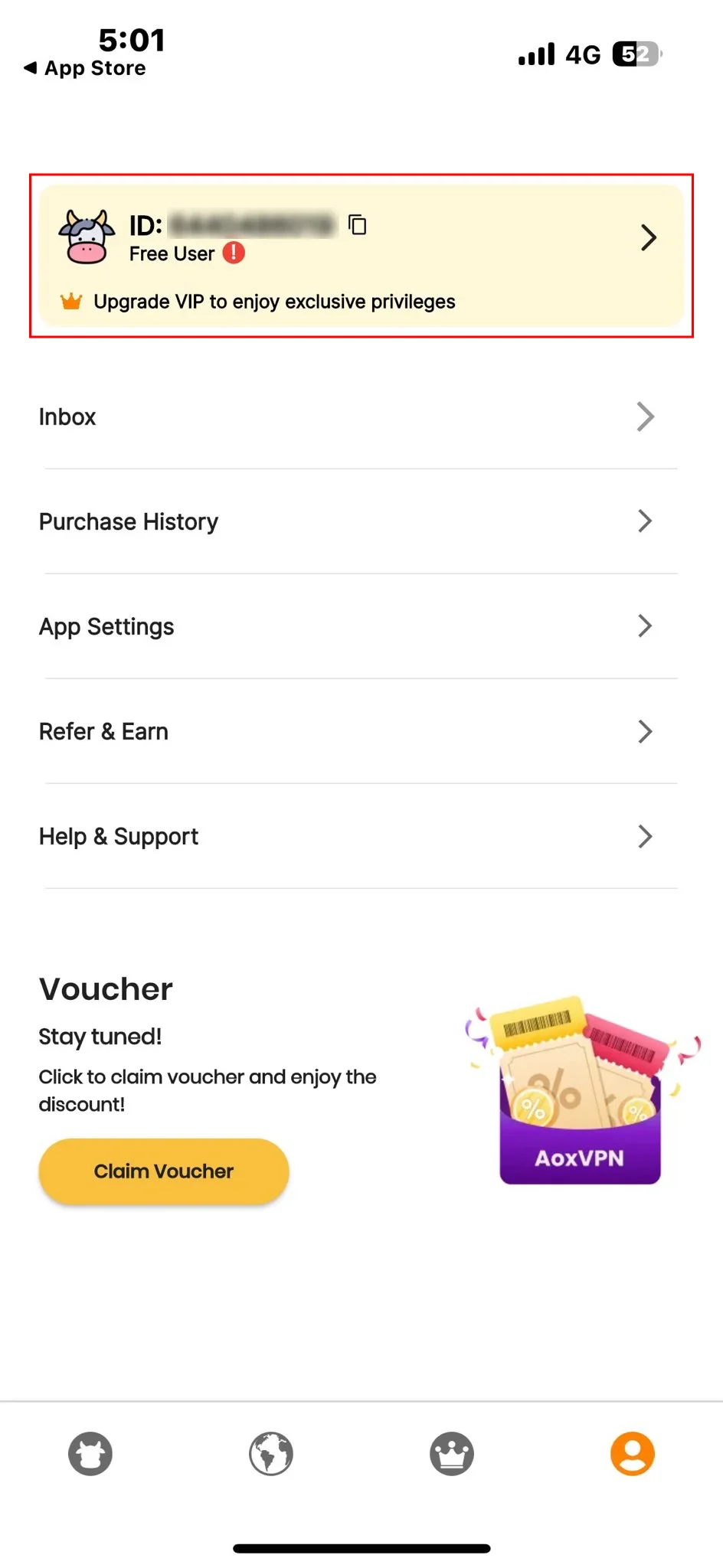Tap the red alert icon beside Free User
723x1568 pixels.
coord(234,253)
